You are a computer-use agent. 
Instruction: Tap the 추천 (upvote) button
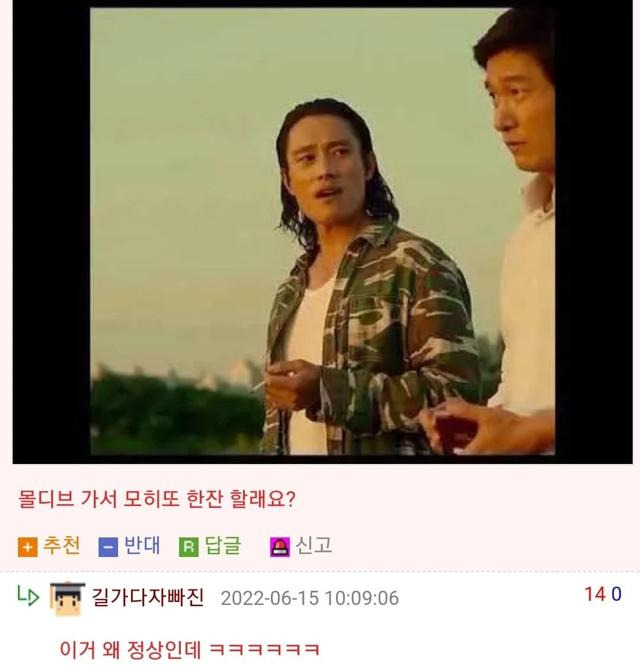[x=50, y=546]
